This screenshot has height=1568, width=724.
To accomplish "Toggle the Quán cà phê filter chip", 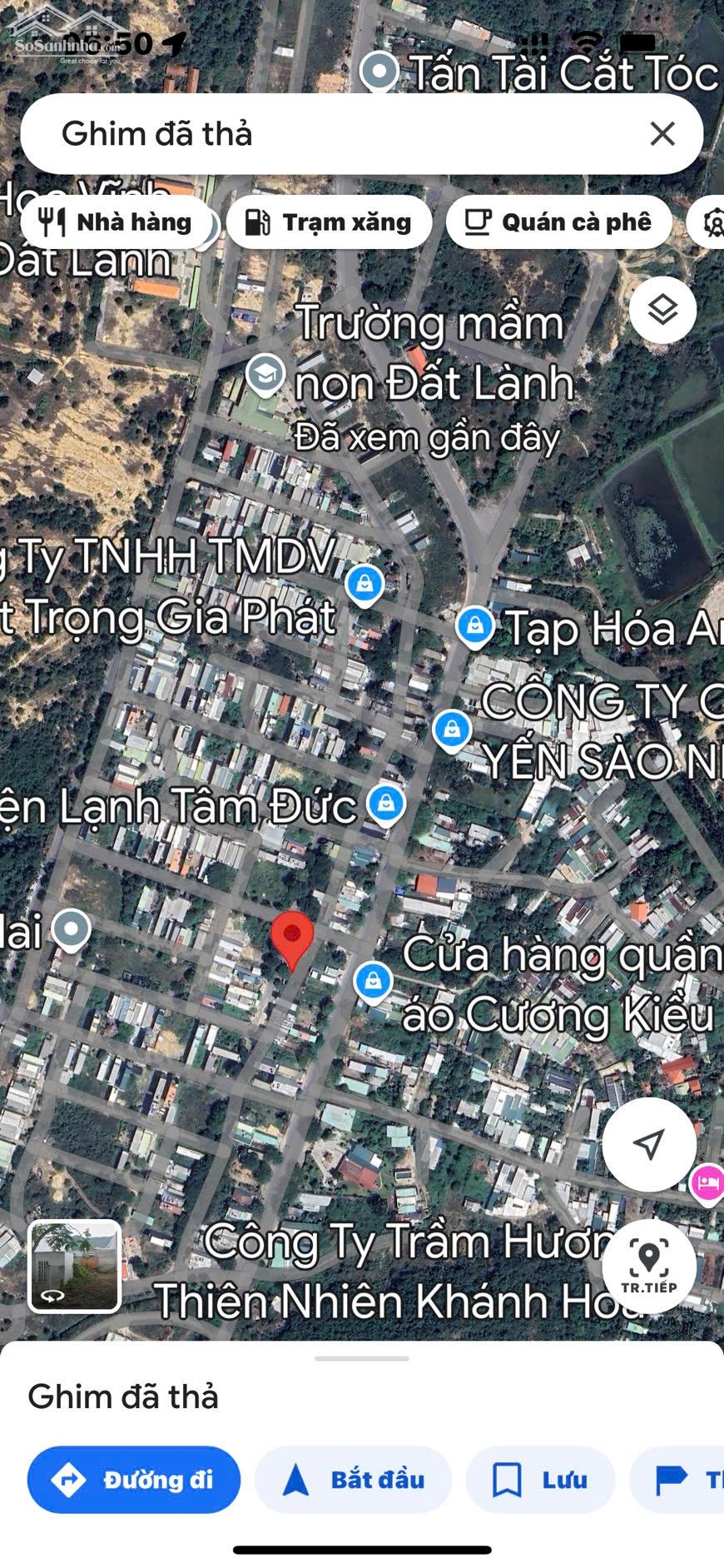I will [x=559, y=222].
